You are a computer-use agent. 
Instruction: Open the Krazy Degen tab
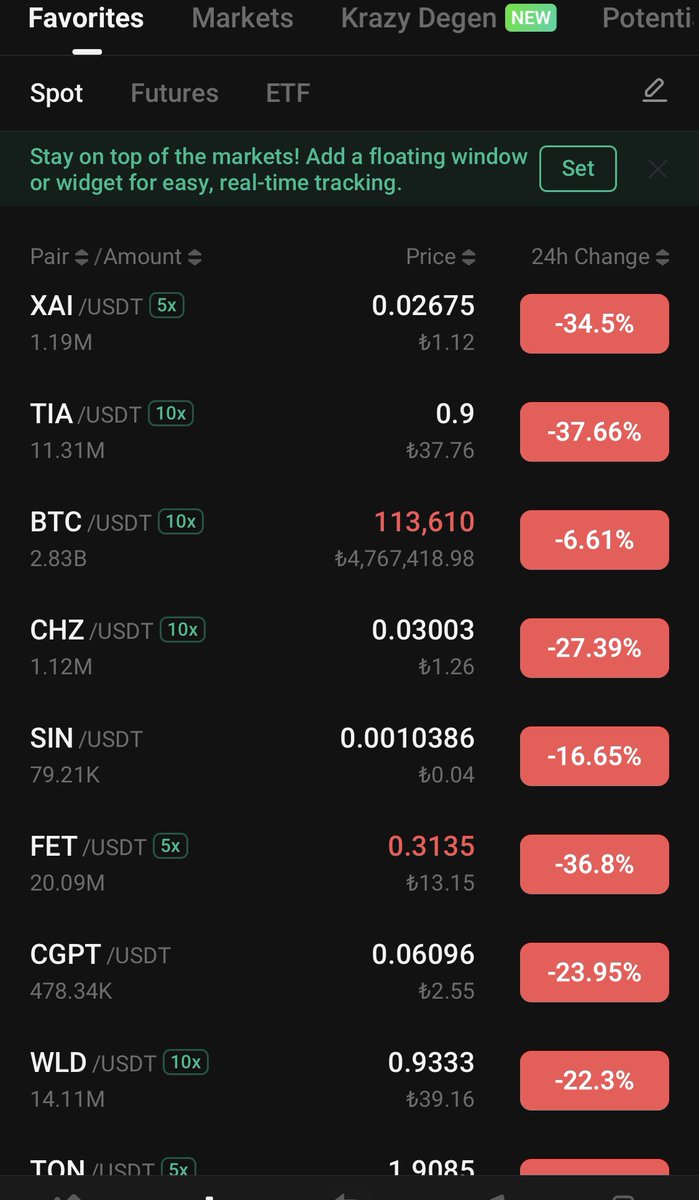pos(418,18)
